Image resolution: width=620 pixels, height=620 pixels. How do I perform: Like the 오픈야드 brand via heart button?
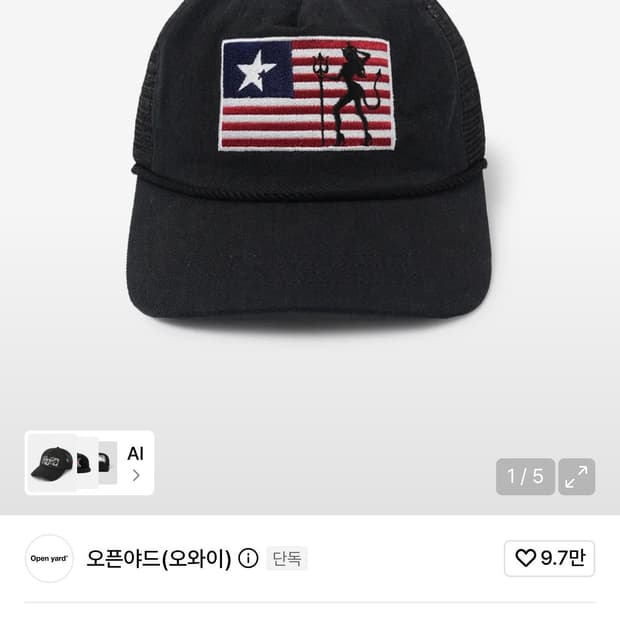pos(549,558)
